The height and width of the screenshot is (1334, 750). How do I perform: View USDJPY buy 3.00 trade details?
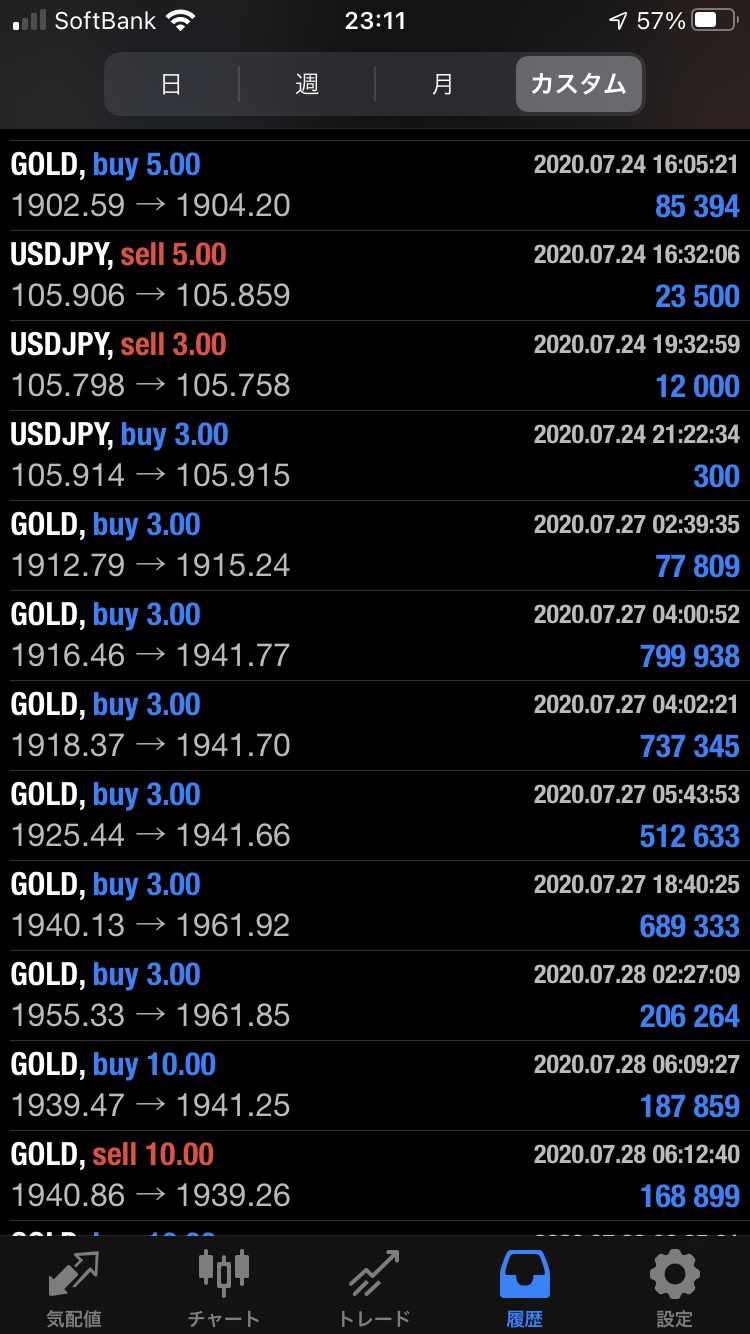click(375, 456)
